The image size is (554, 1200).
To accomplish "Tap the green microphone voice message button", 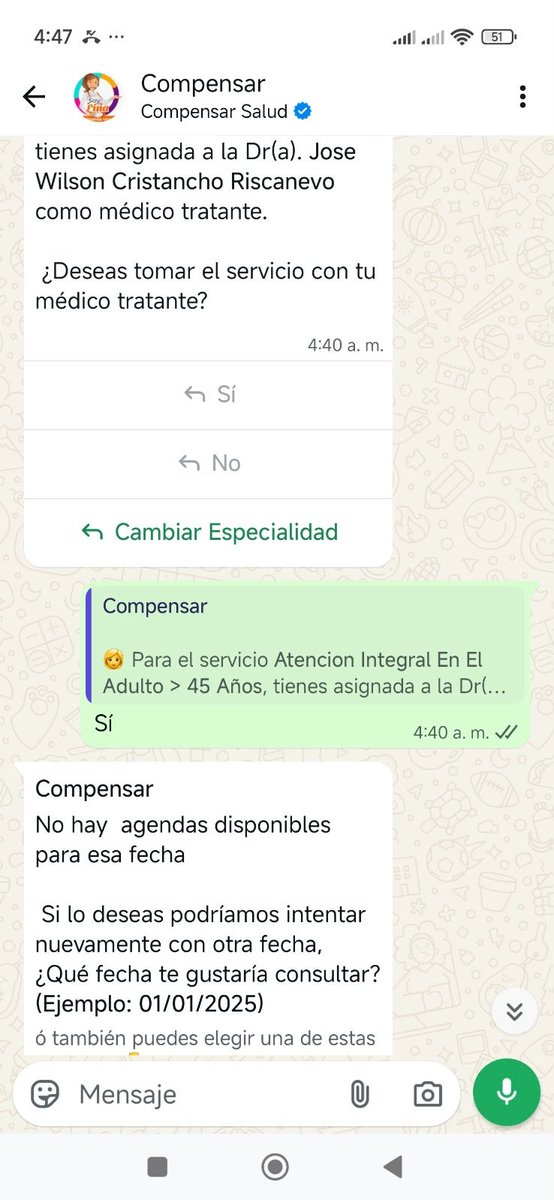I will click(507, 1093).
